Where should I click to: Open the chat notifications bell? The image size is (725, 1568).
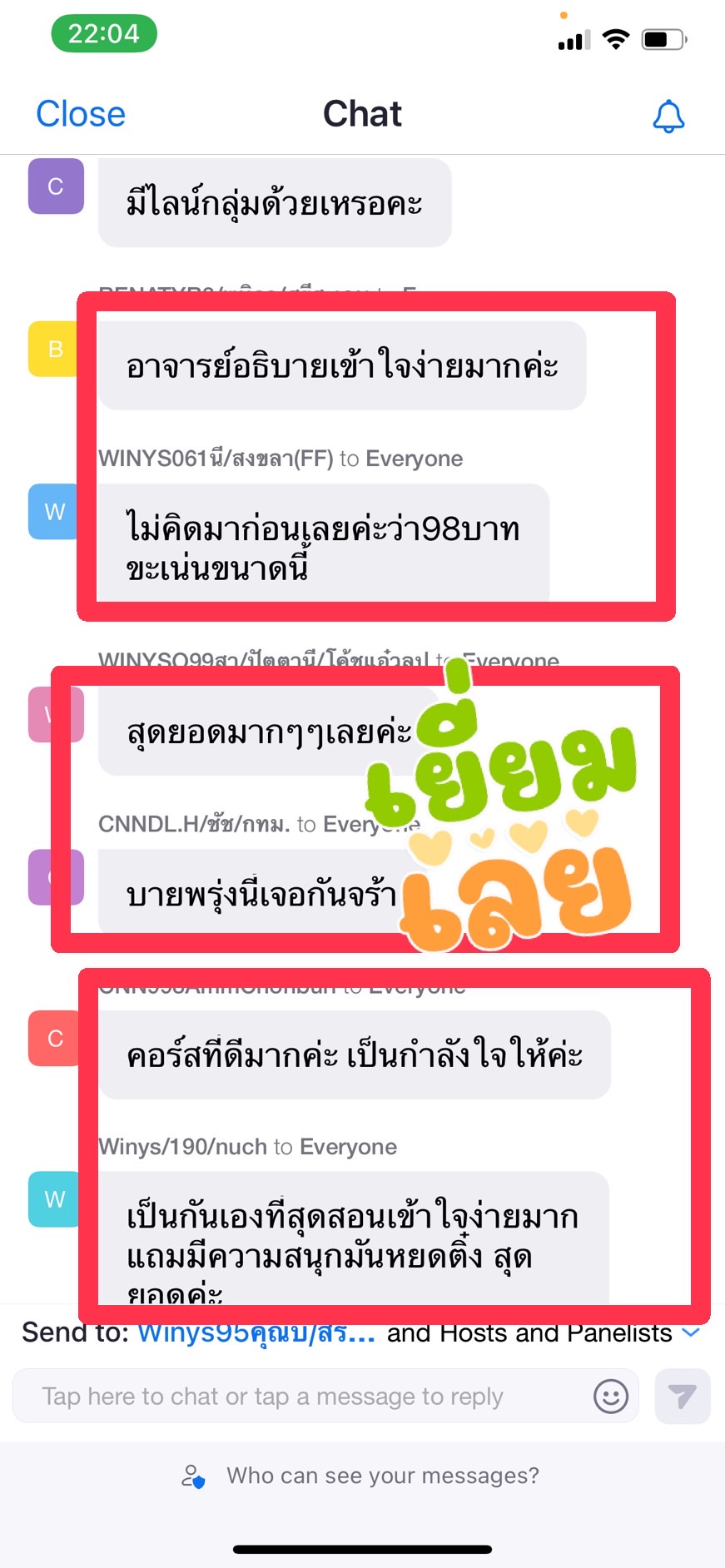[x=668, y=116]
